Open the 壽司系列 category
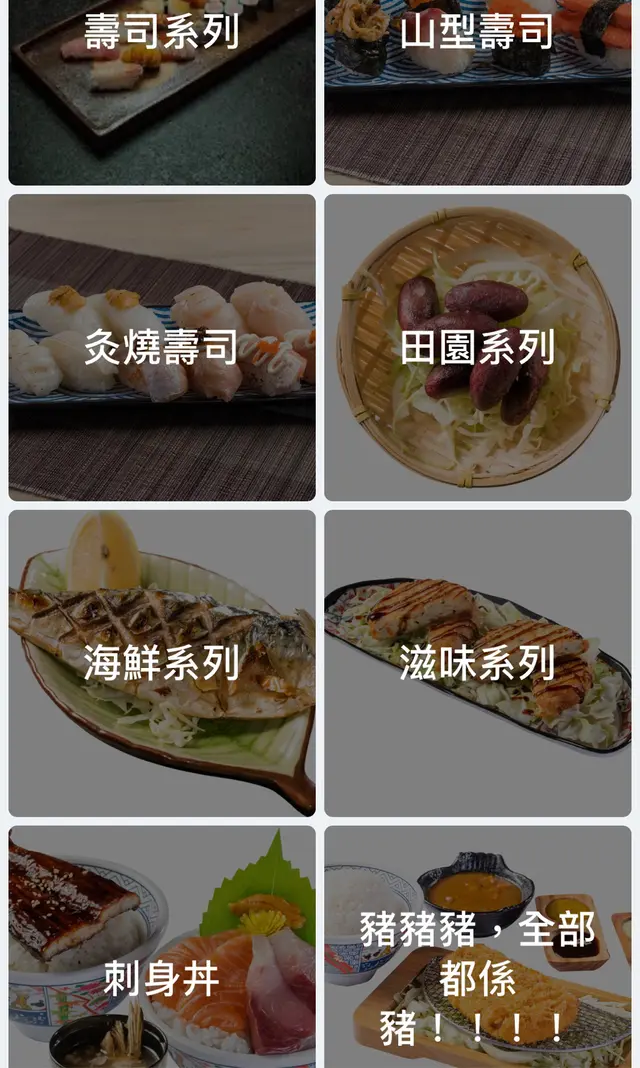The image size is (640, 1068). pos(162,90)
